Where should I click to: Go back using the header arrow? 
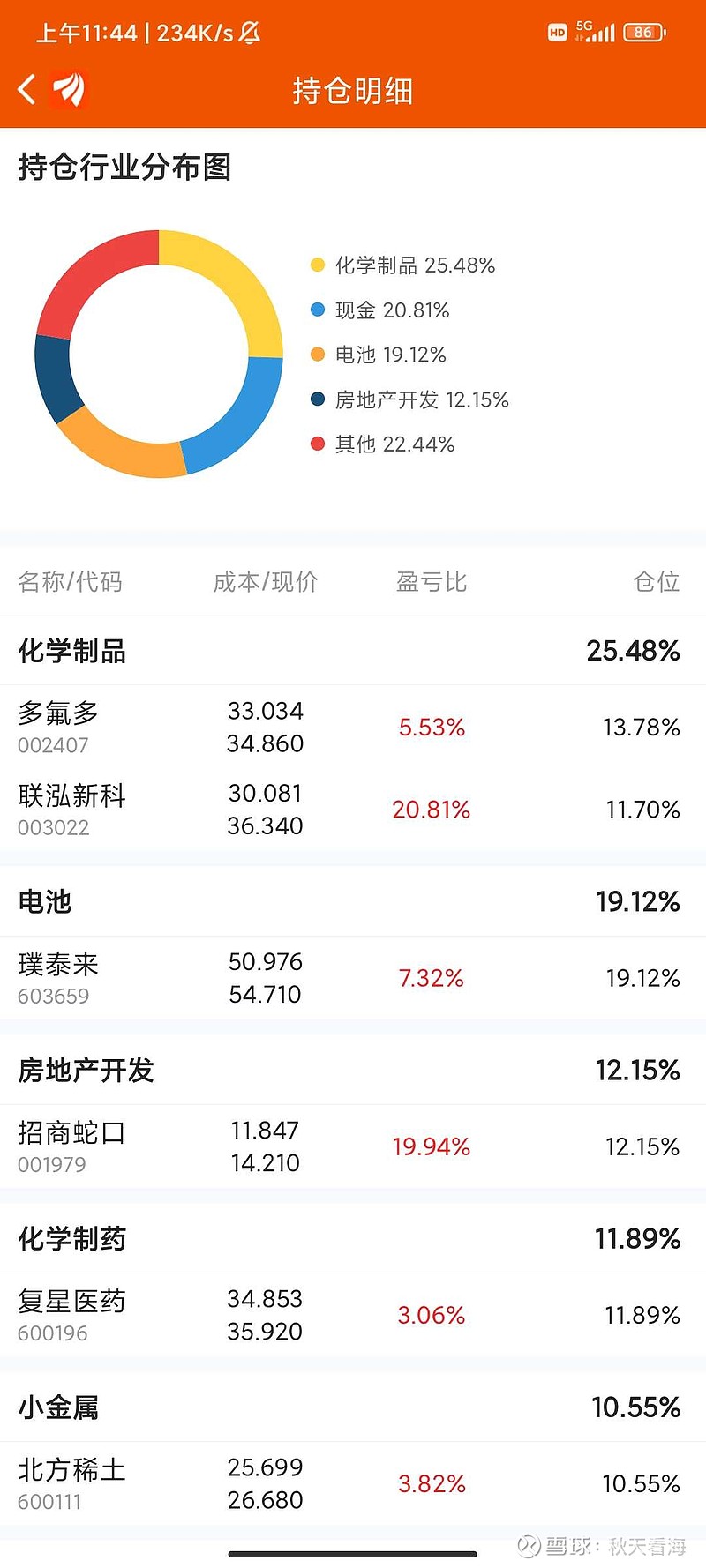(27, 89)
